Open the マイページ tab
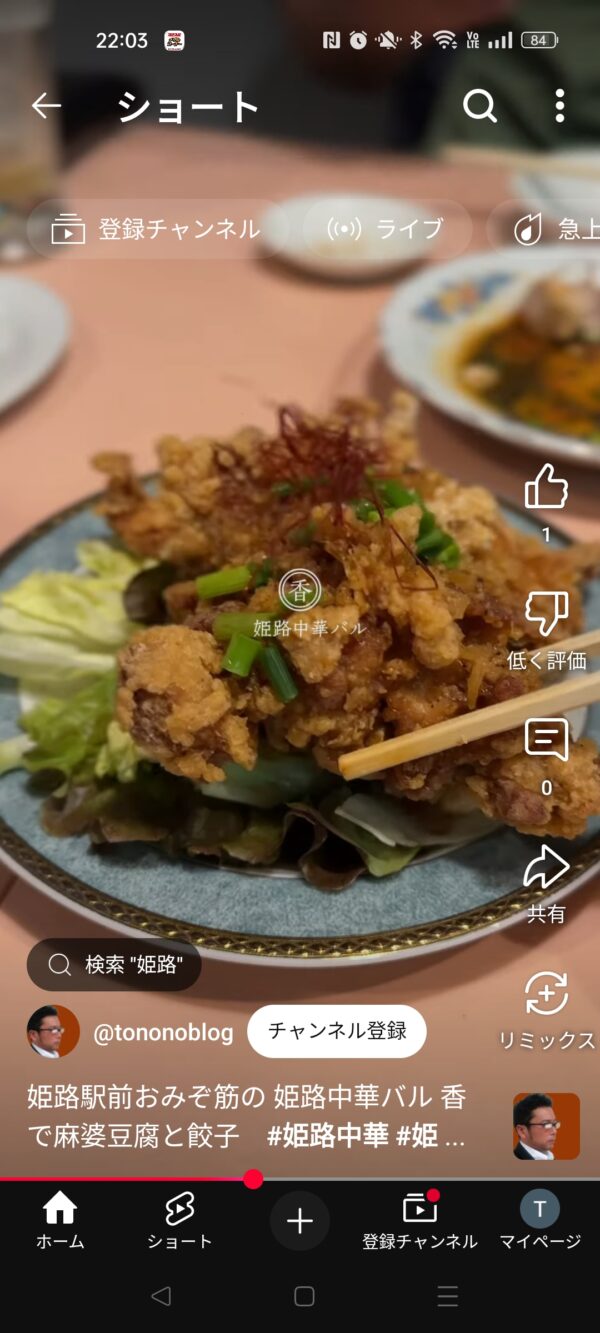 [x=540, y=1221]
